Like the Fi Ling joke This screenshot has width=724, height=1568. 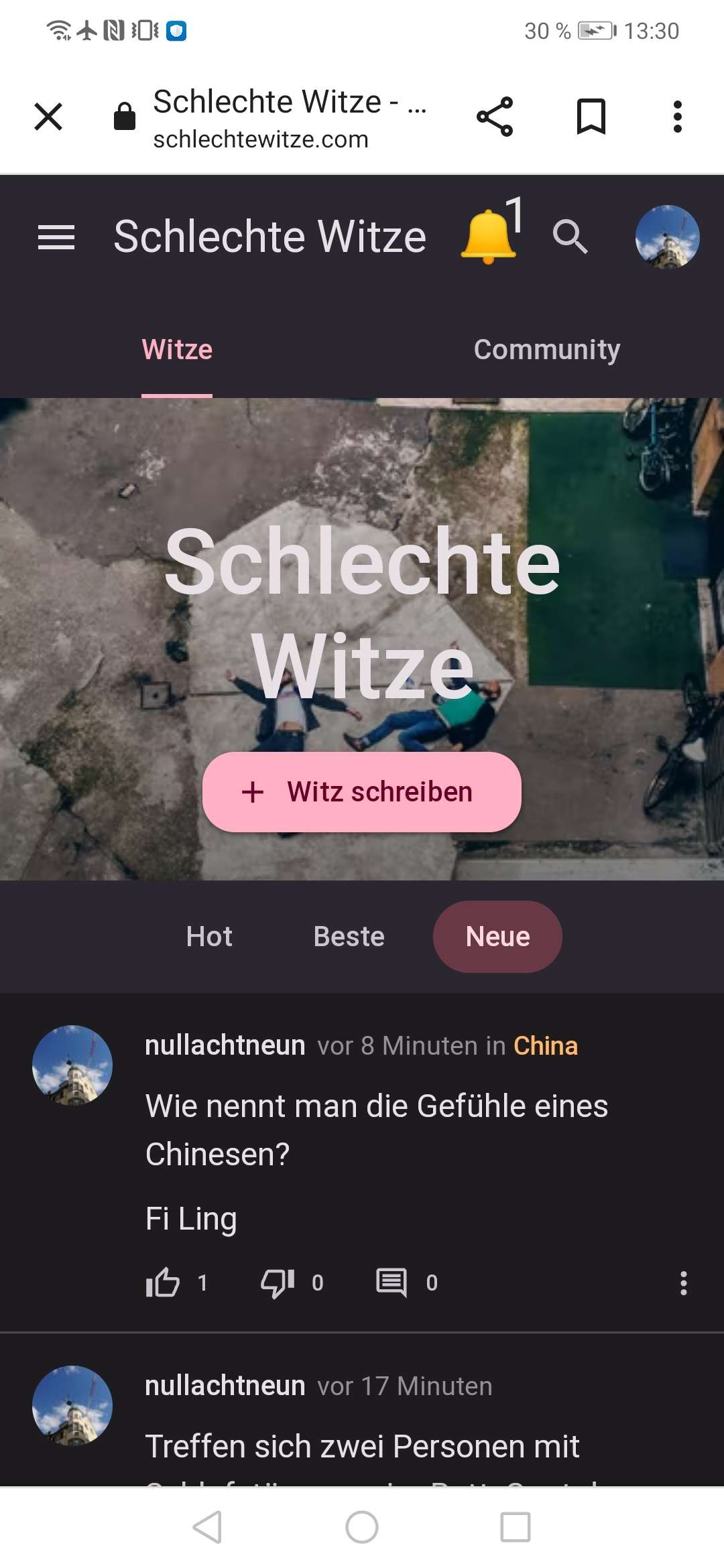pyautogui.click(x=163, y=1283)
